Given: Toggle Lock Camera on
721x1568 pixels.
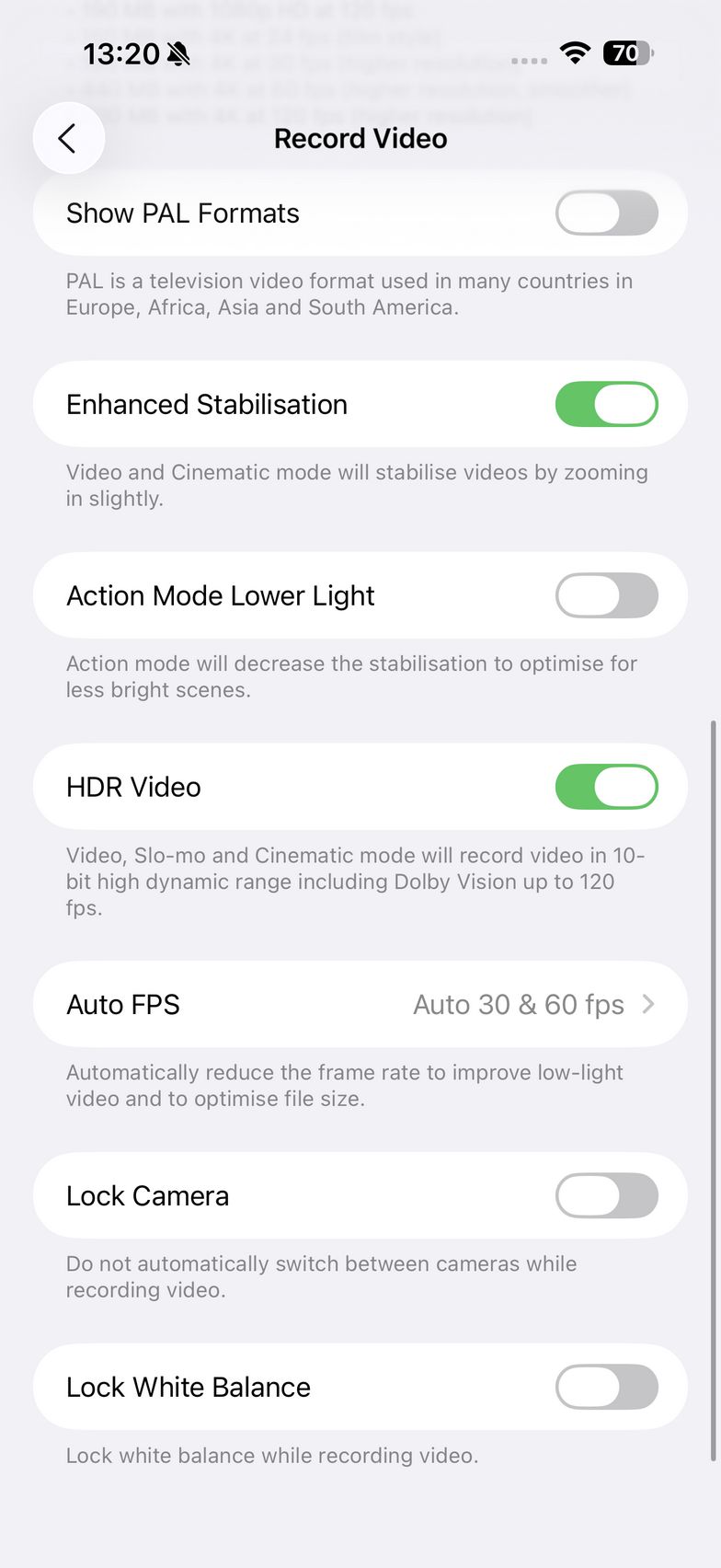Looking at the screenshot, I should coord(606,1196).
